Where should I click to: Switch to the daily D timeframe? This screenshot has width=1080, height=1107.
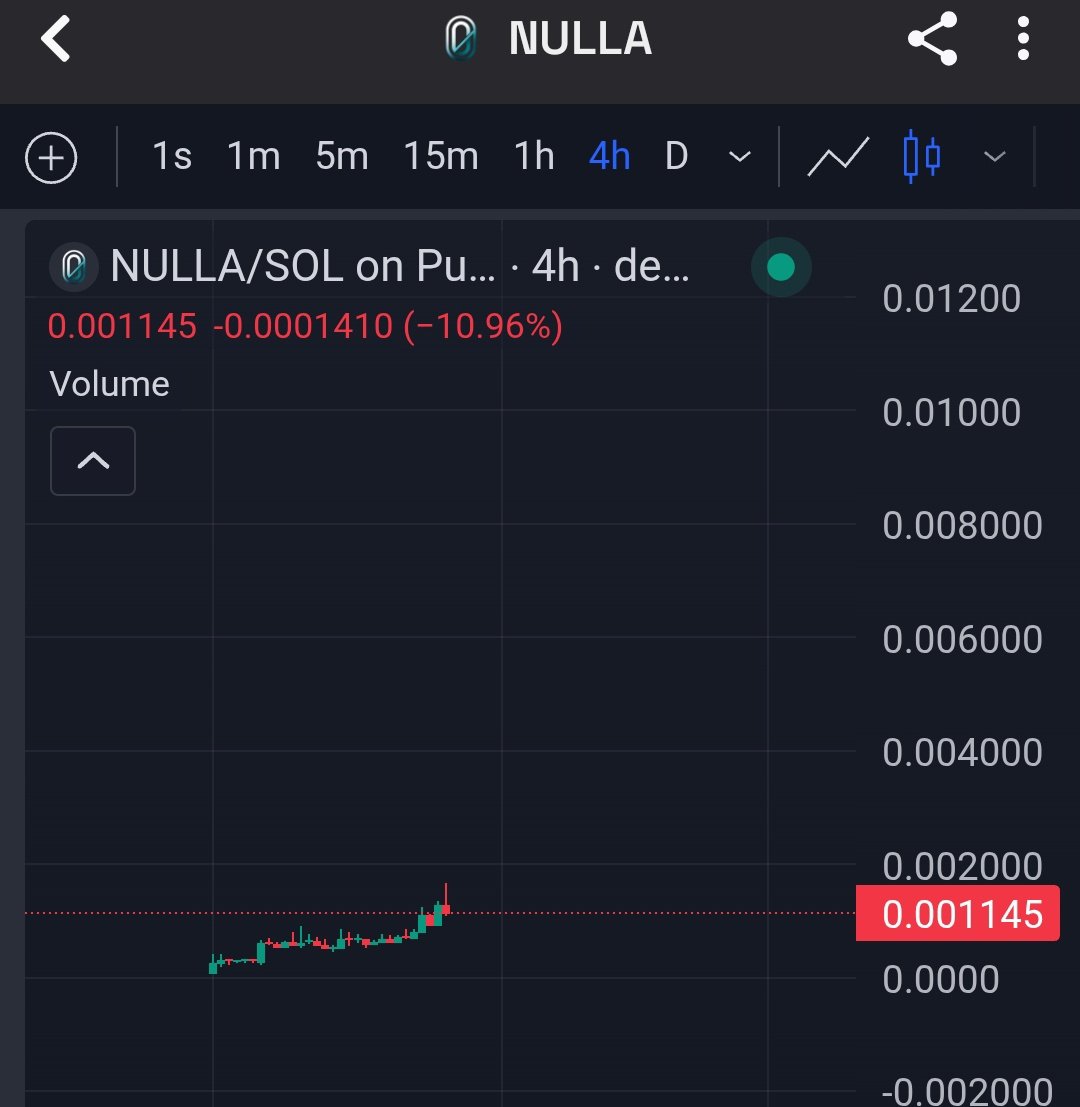pos(677,157)
